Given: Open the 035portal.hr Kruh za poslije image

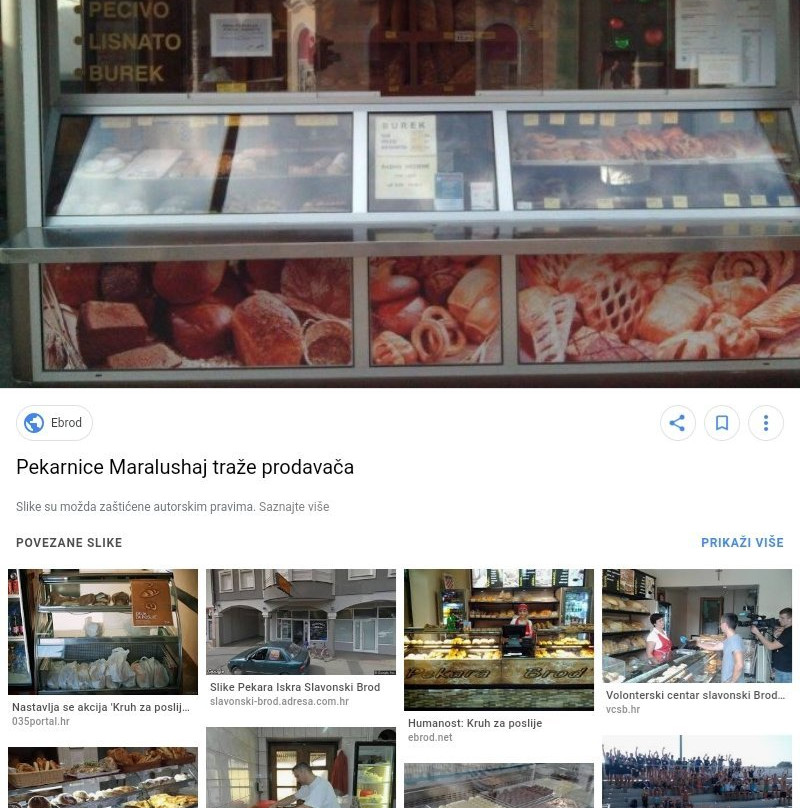Looking at the screenshot, I should click(x=103, y=632).
